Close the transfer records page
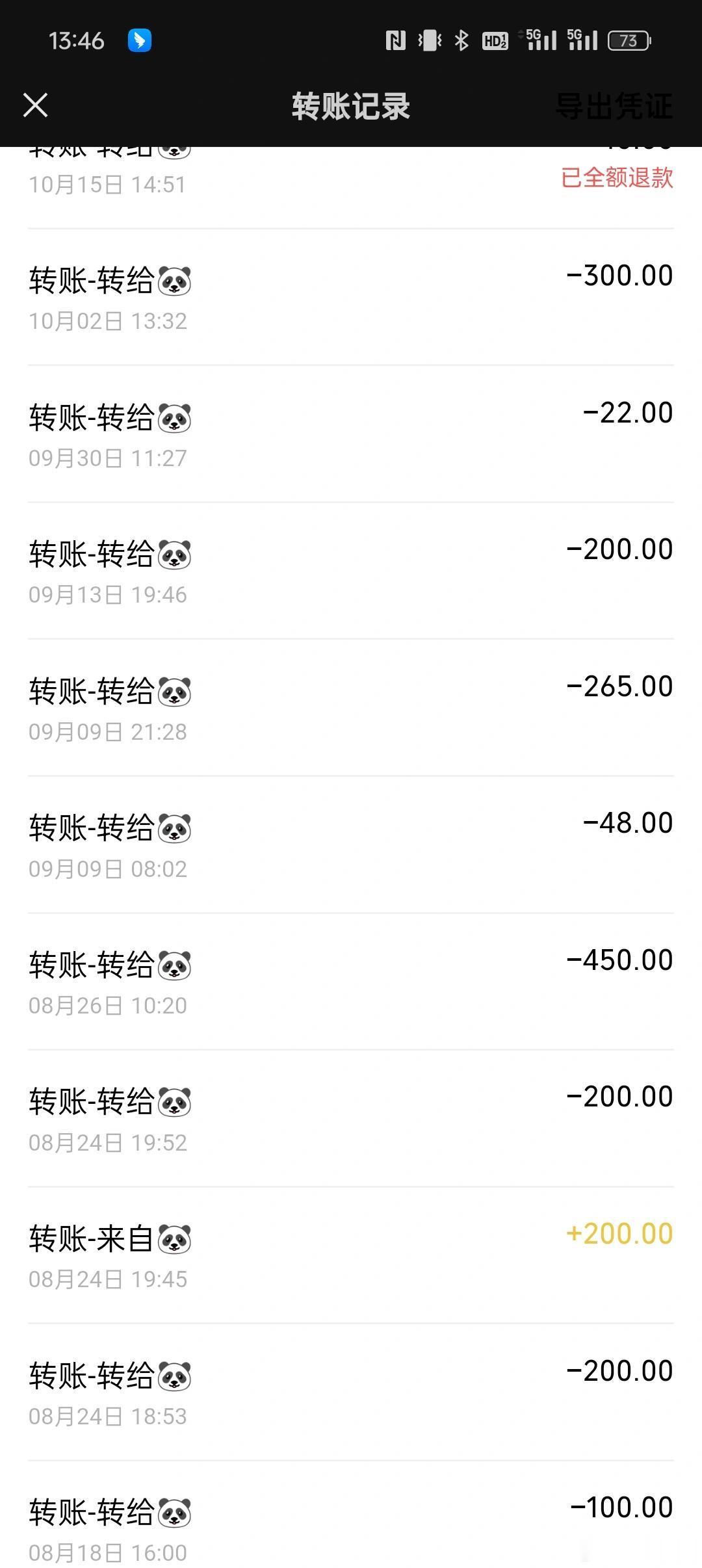702x1568 pixels. tap(36, 105)
